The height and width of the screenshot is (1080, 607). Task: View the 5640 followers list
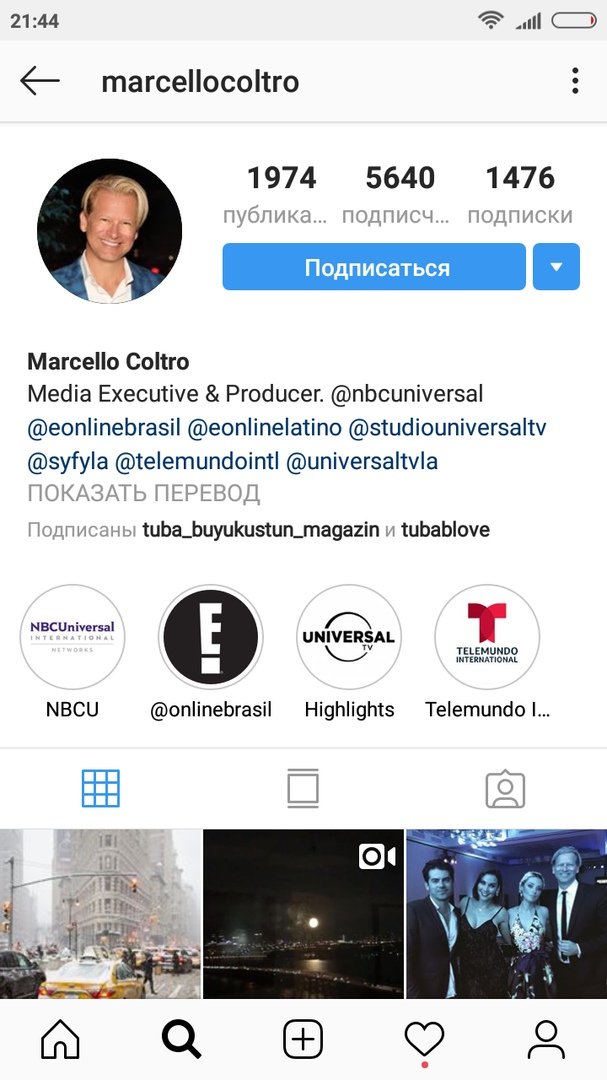coord(400,193)
